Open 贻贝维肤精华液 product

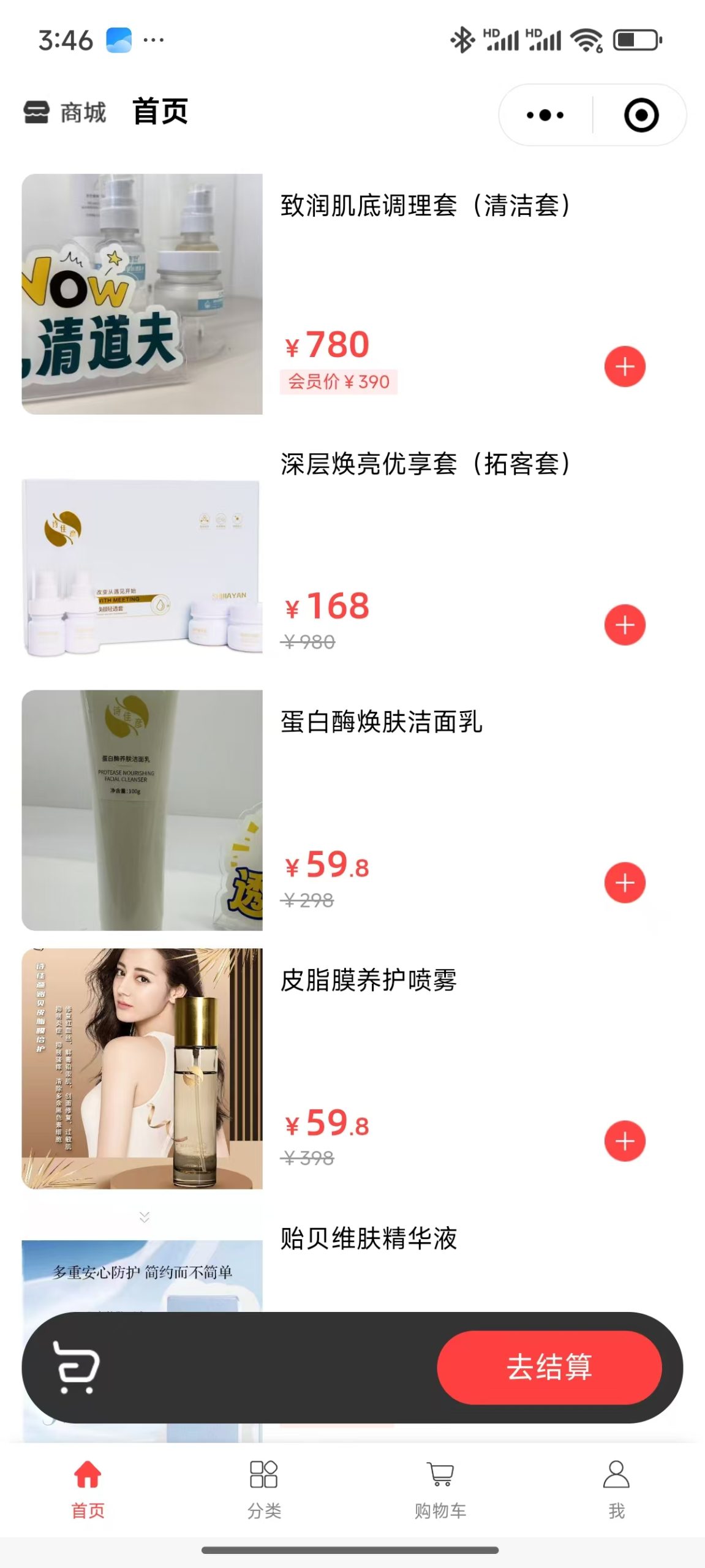click(x=368, y=1238)
